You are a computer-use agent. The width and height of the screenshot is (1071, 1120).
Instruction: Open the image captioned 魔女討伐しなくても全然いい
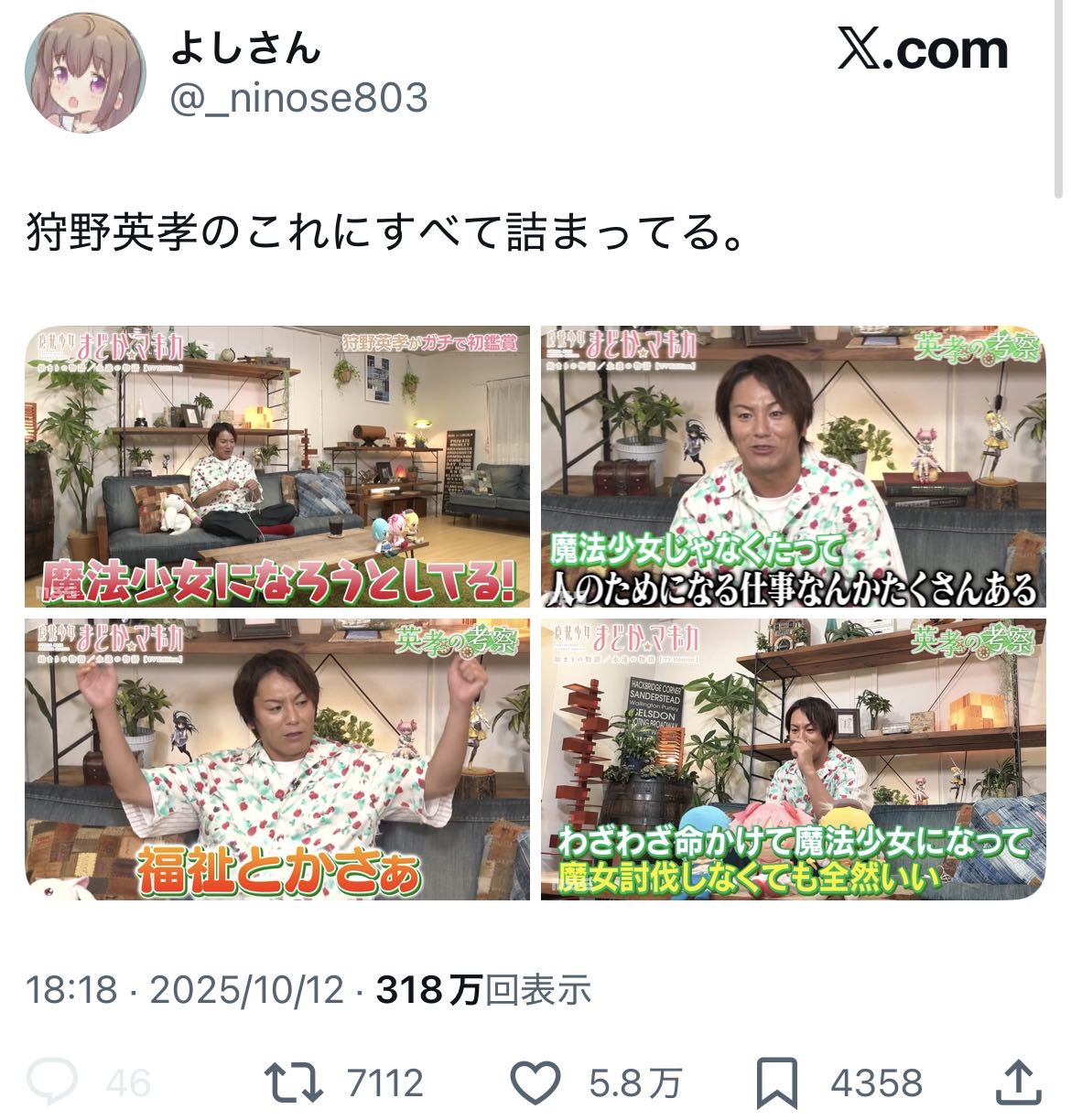point(793,759)
